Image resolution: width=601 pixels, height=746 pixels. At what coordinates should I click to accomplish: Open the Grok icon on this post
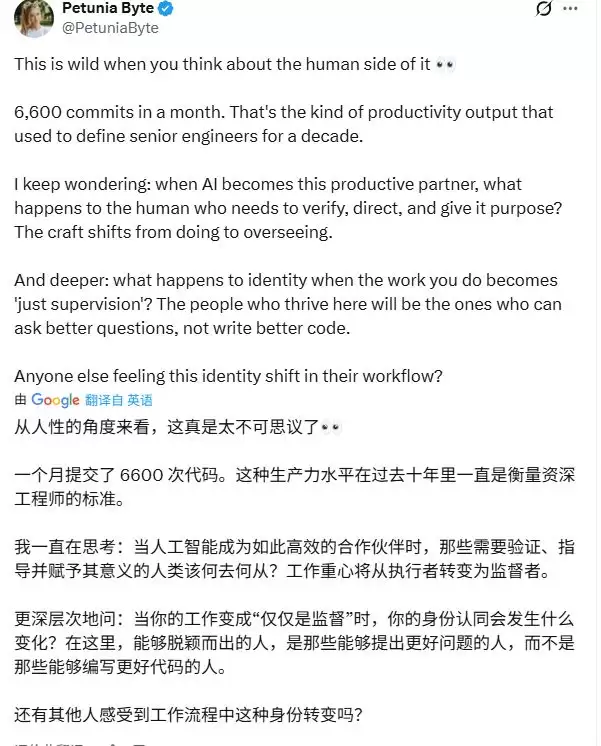[545, 11]
